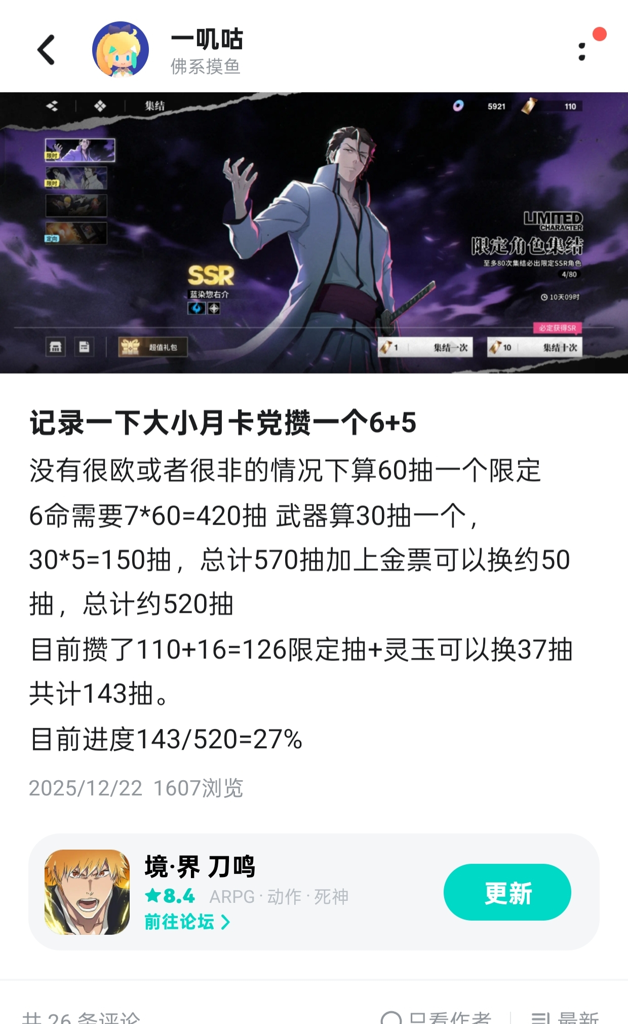View the post's game screenshot full-screen

click(x=314, y=232)
